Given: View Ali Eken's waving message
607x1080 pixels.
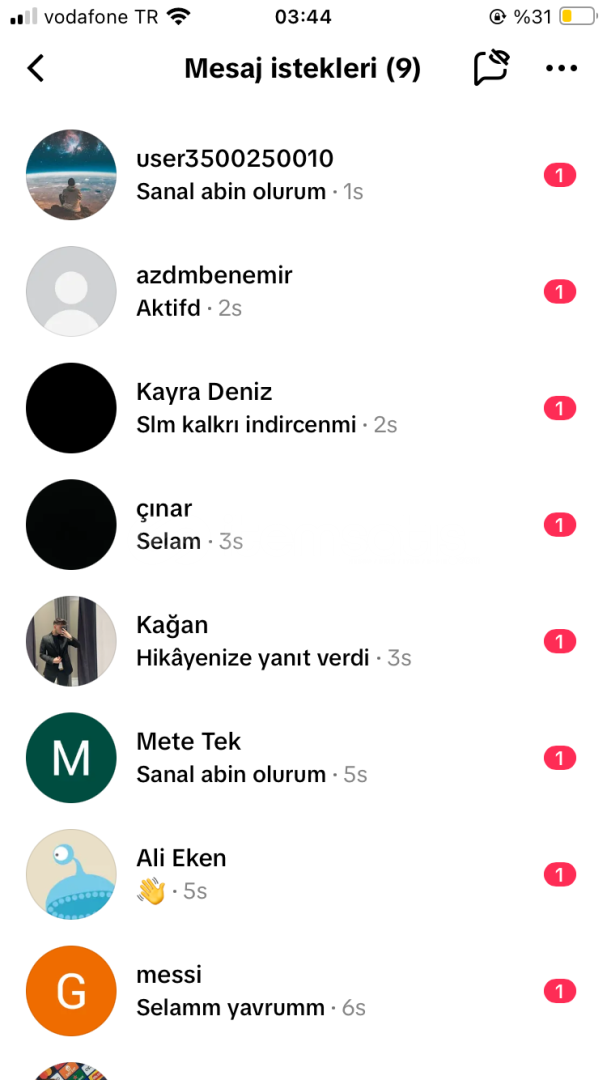Looking at the screenshot, I should coord(303,874).
